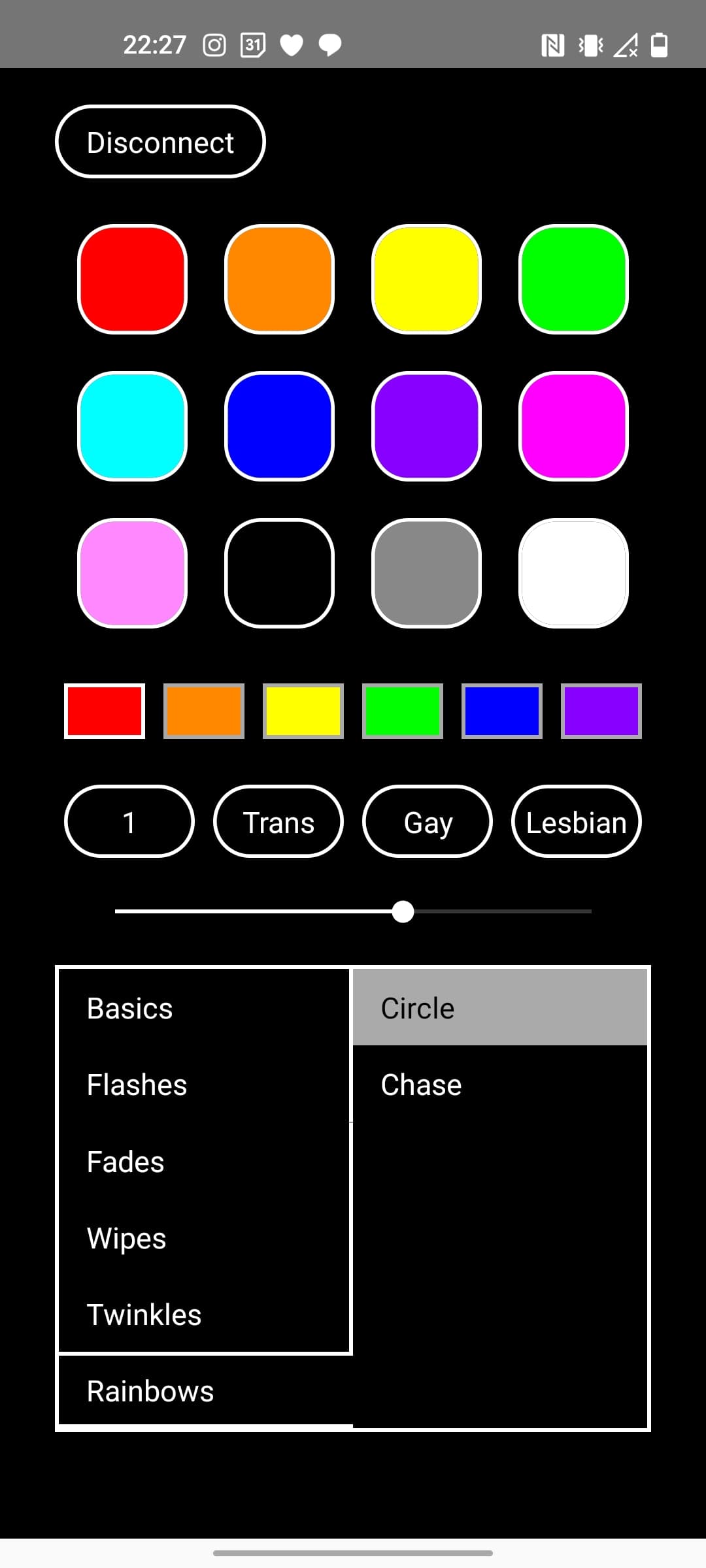Choose the large orange rounded swatch
This screenshot has width=706, height=1568.
click(x=280, y=279)
